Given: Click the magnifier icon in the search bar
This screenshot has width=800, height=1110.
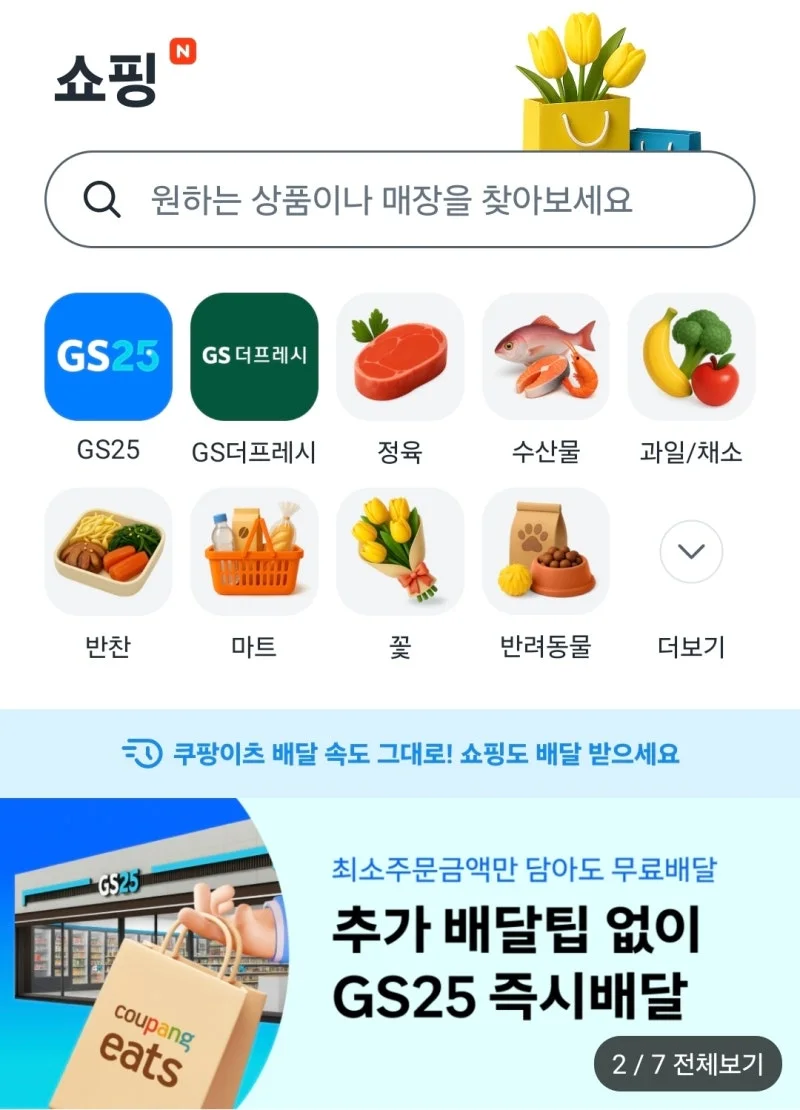Looking at the screenshot, I should [101, 200].
